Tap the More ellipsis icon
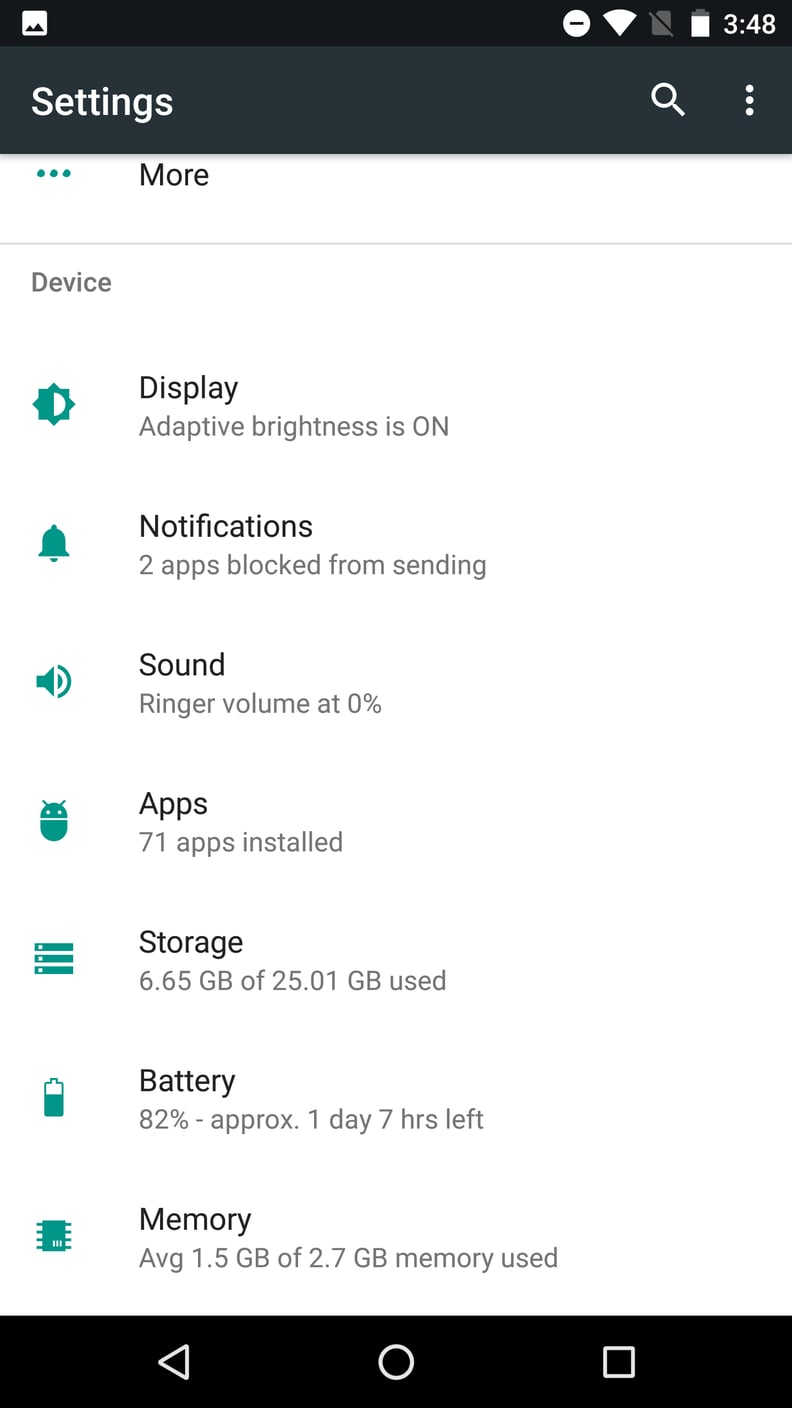Image resolution: width=792 pixels, height=1408 pixels. coord(53,173)
